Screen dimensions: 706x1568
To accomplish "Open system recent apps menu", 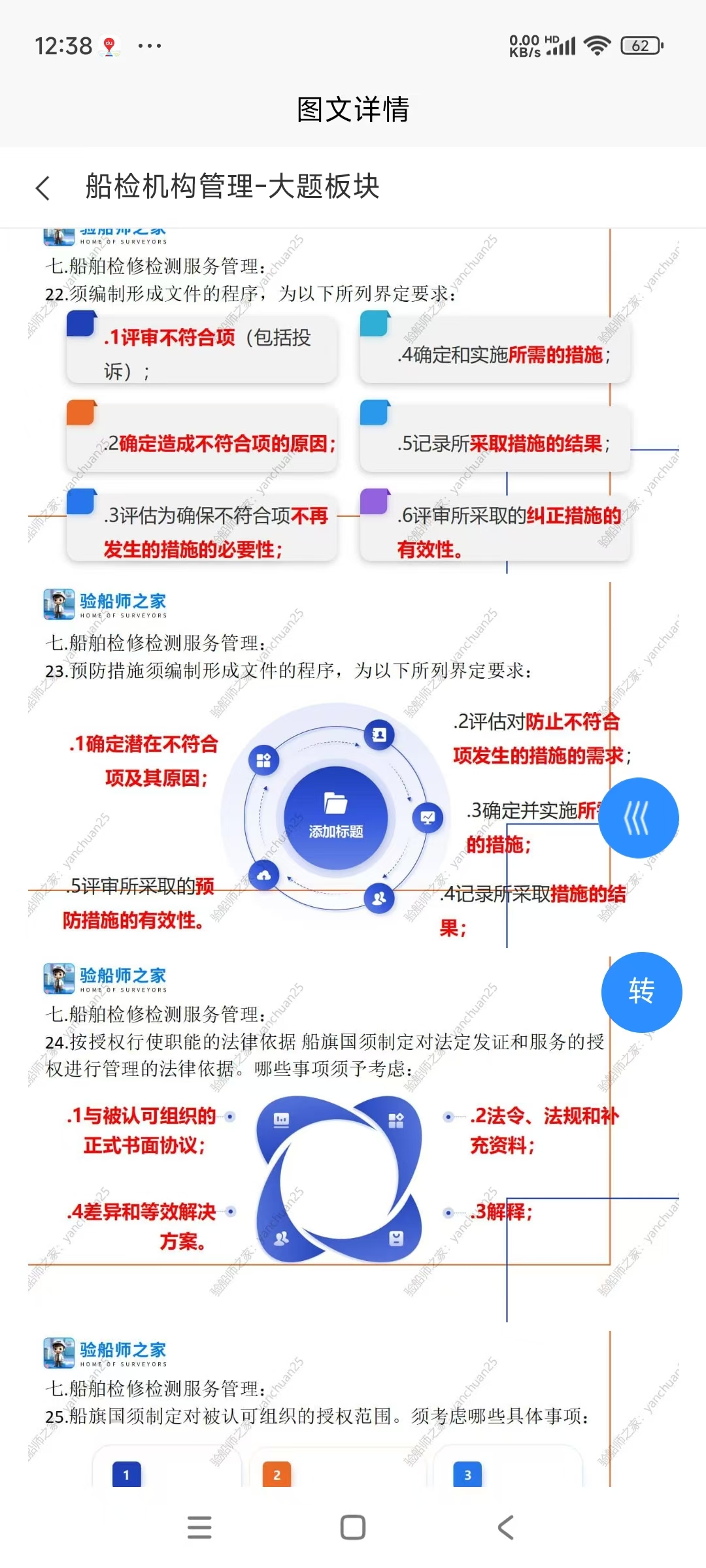I will 199,1527.
